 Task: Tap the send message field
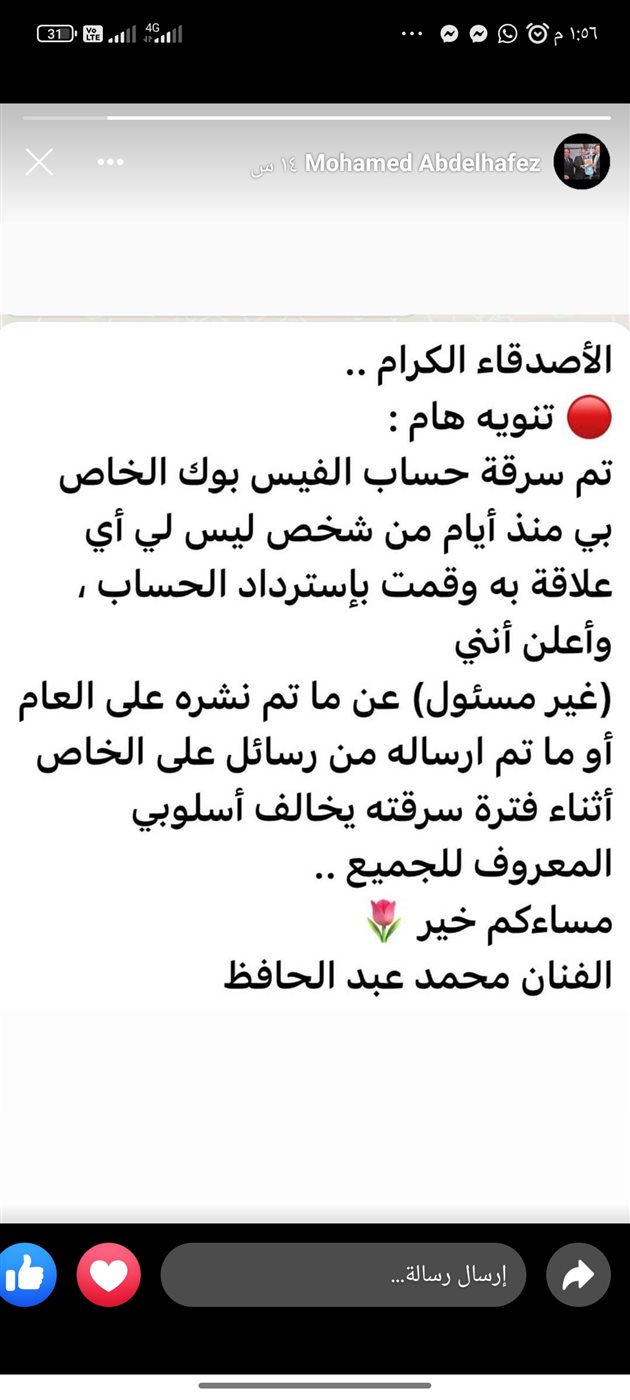tap(343, 1275)
